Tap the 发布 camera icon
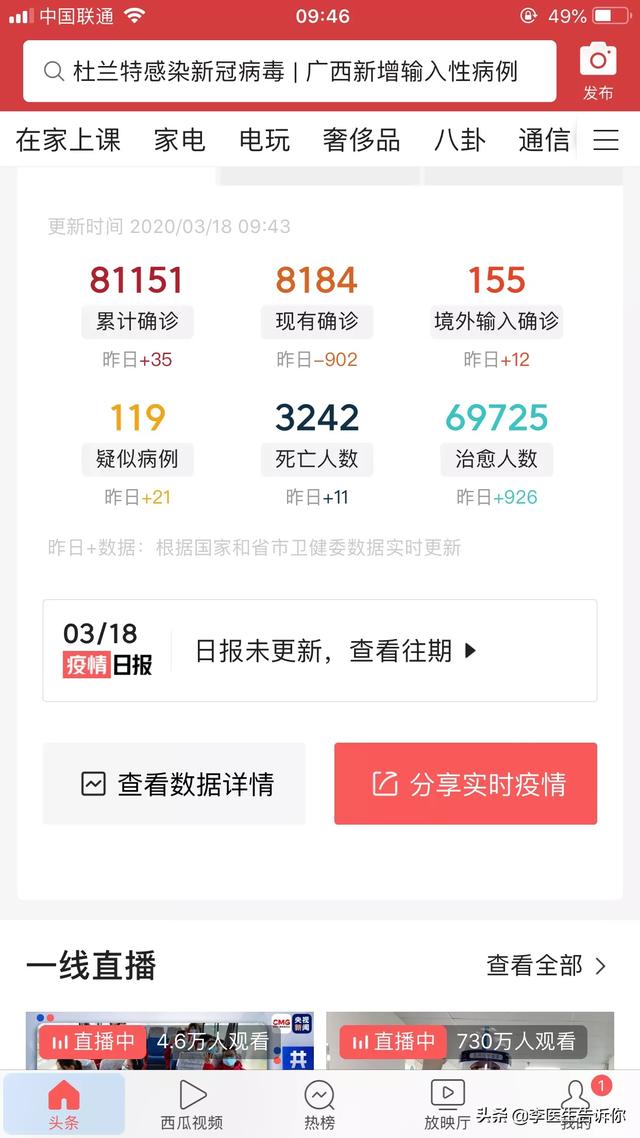Viewport: 640px width, 1138px height. (598, 70)
